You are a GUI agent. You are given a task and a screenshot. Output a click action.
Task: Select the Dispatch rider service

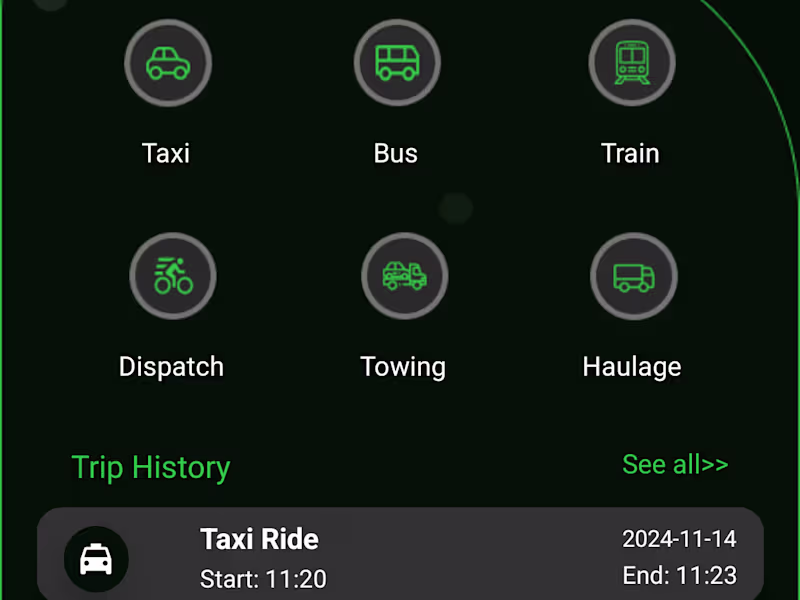click(x=172, y=276)
